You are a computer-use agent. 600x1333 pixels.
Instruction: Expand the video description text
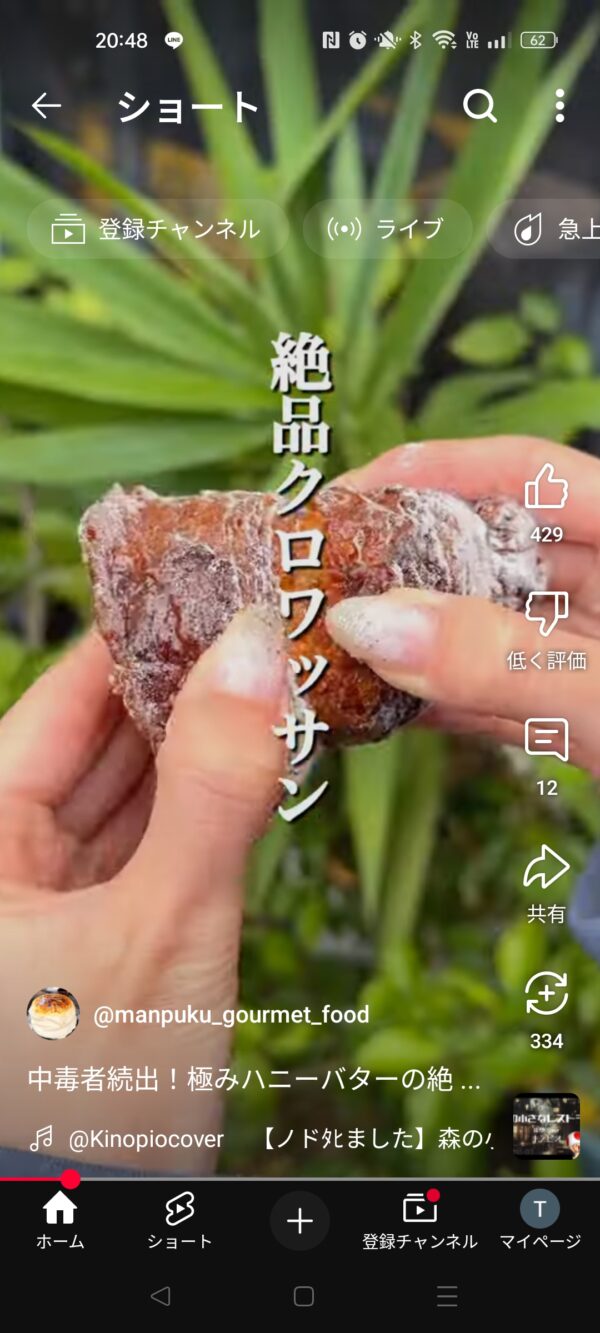tap(254, 1080)
